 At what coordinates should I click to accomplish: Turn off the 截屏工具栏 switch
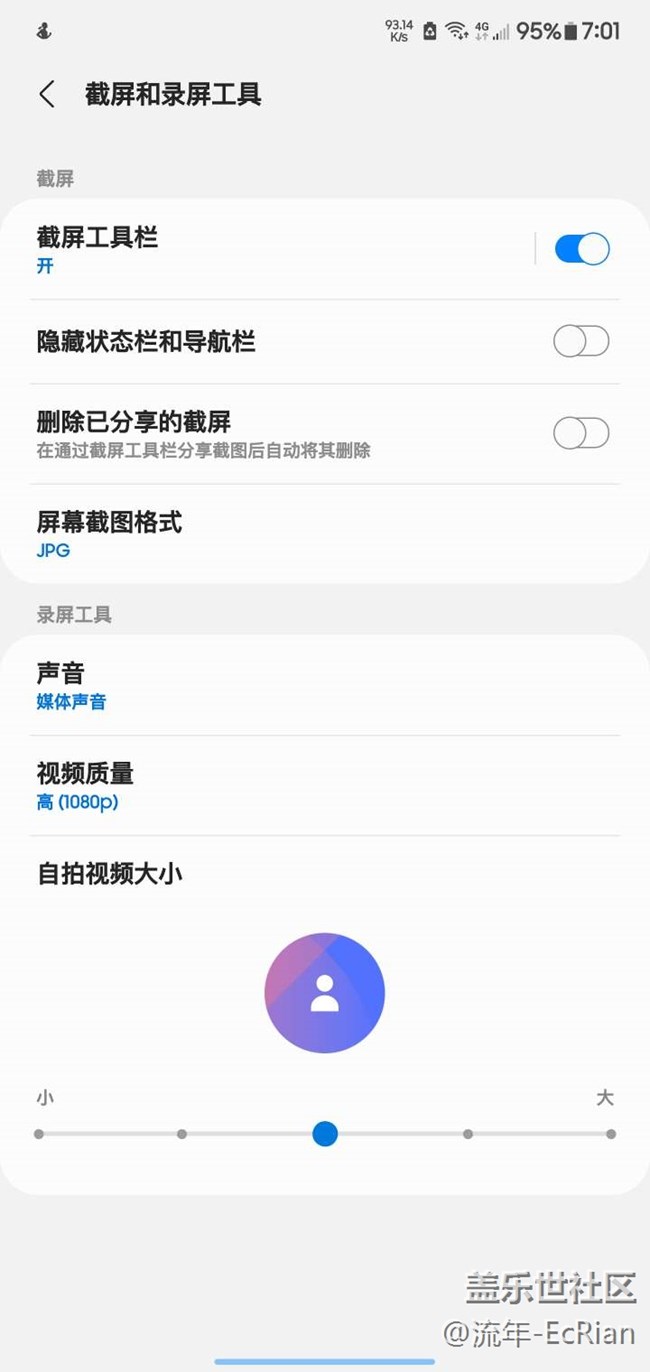pyautogui.click(x=582, y=249)
